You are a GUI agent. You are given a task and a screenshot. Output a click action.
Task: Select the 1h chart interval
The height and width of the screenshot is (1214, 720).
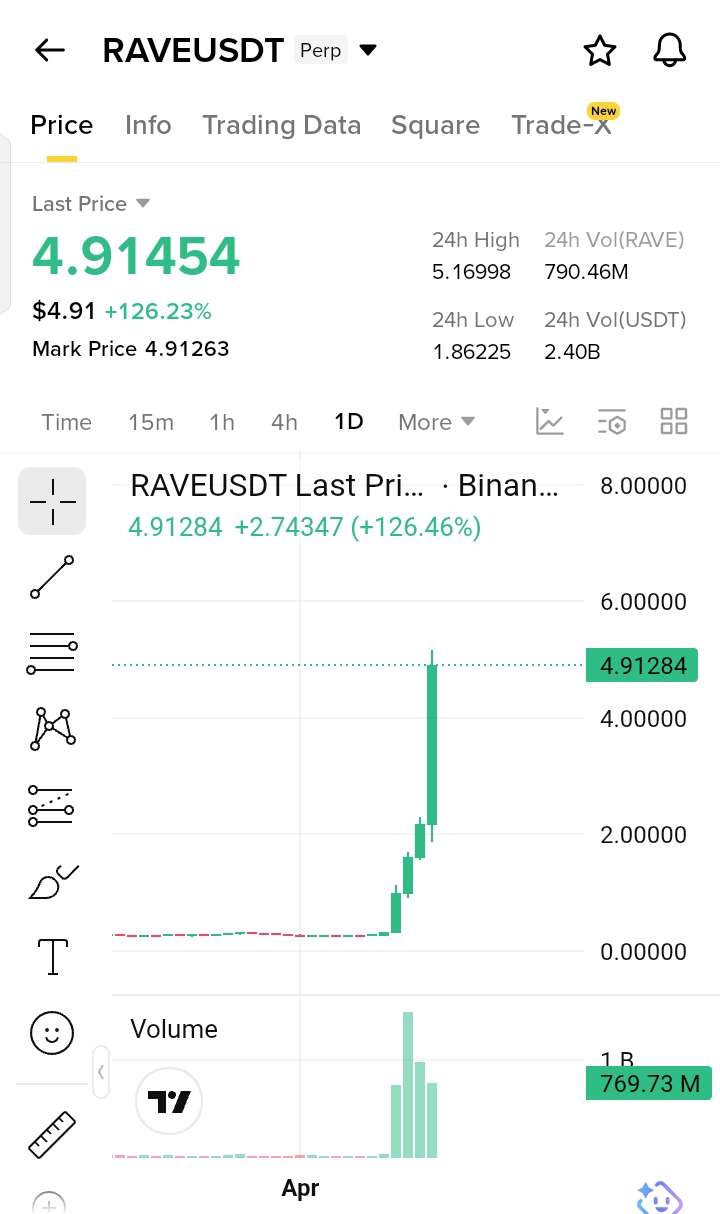click(222, 422)
